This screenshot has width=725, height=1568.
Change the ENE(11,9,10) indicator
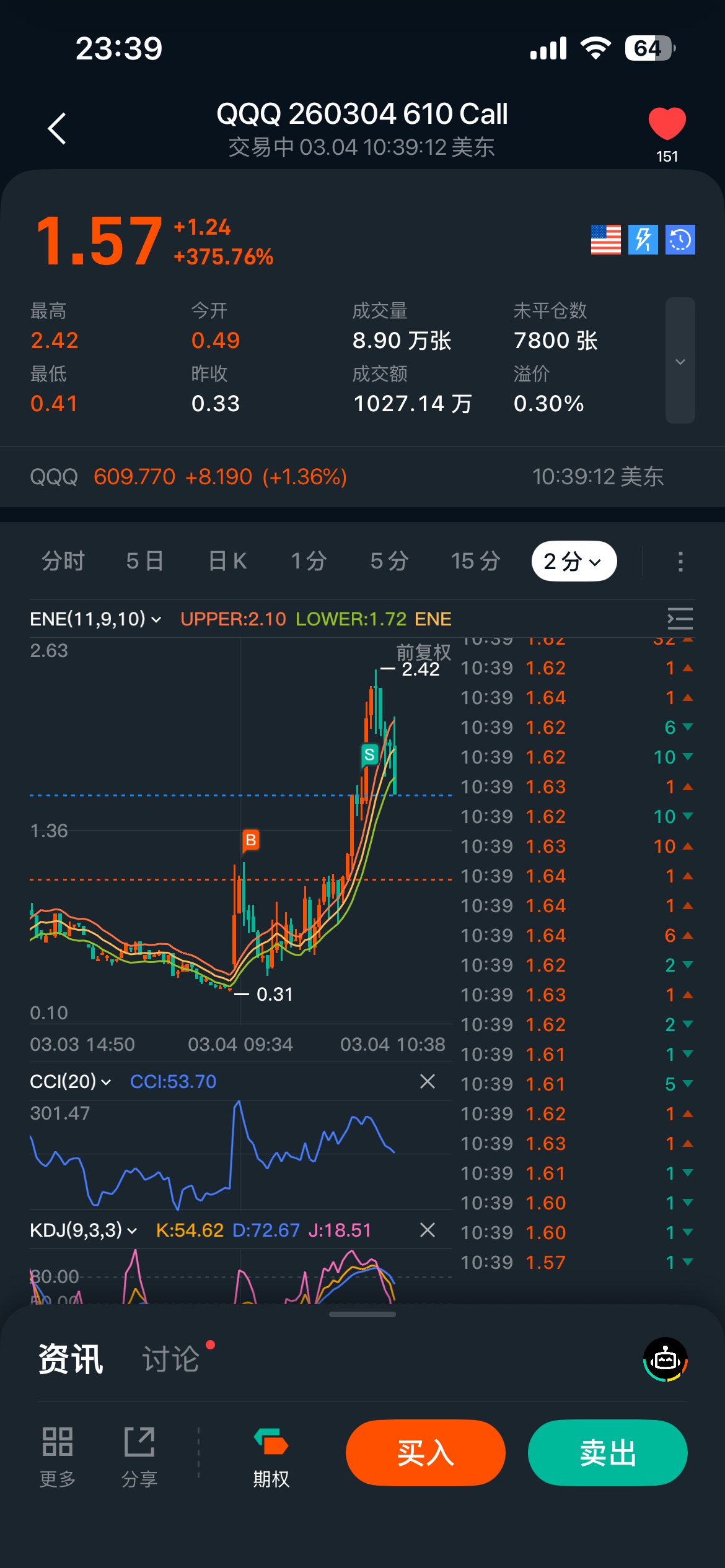coord(95,619)
